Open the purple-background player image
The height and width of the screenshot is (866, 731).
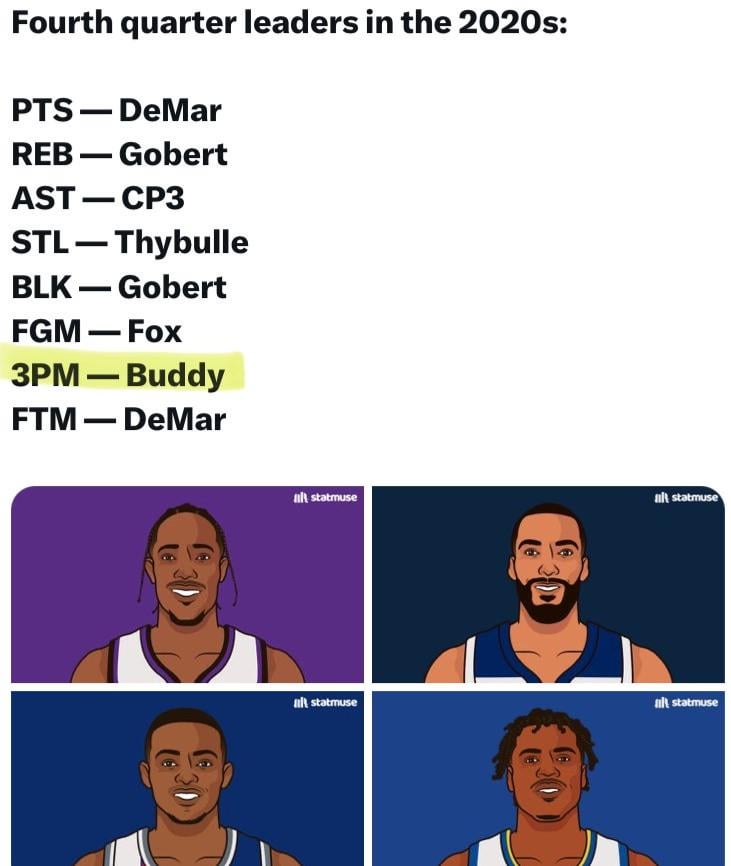(187, 584)
